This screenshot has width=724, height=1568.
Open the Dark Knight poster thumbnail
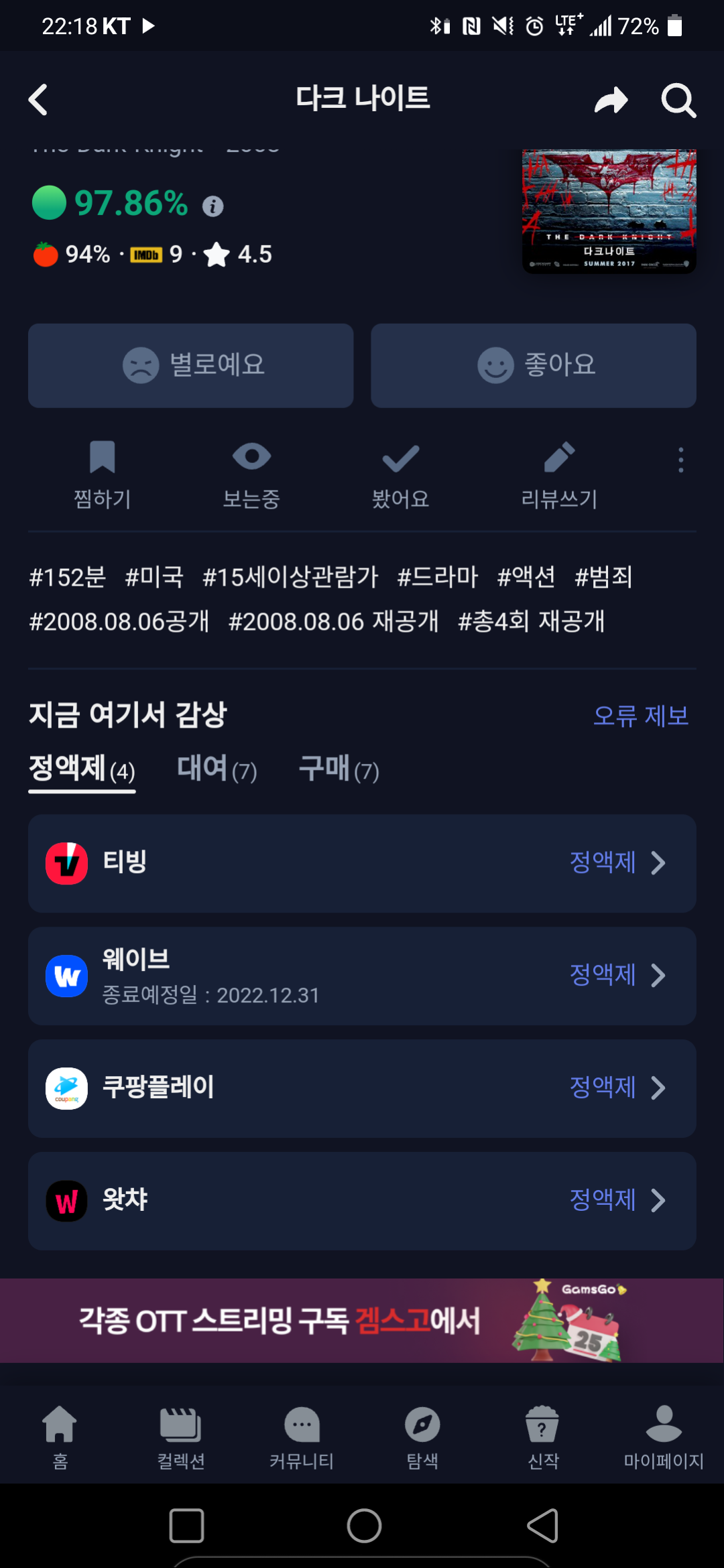coord(608,211)
